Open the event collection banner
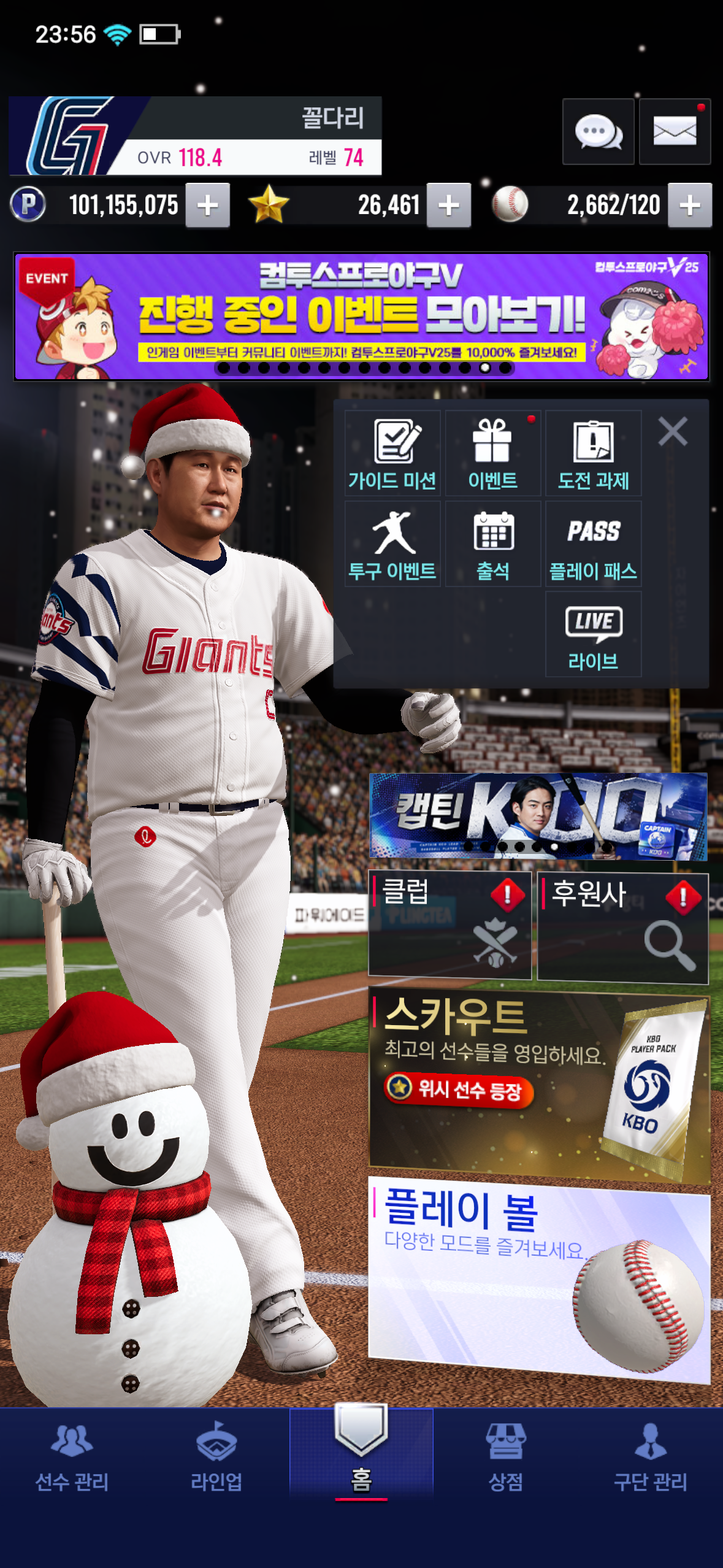Screen dimensions: 723x1568 pyautogui.click(x=361, y=316)
